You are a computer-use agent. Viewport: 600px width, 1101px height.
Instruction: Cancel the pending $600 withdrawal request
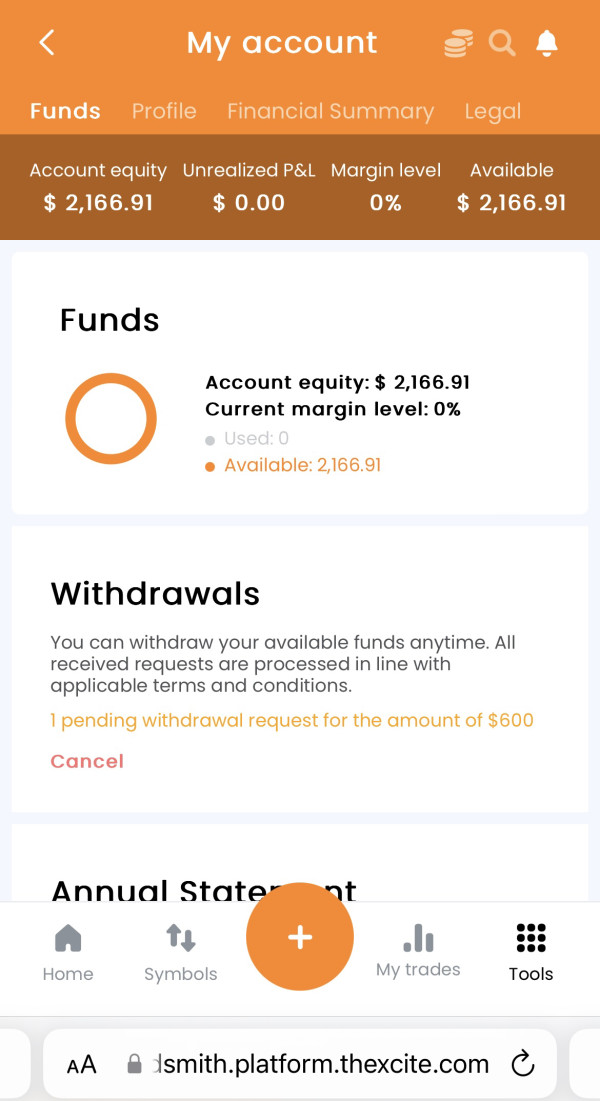click(x=87, y=761)
